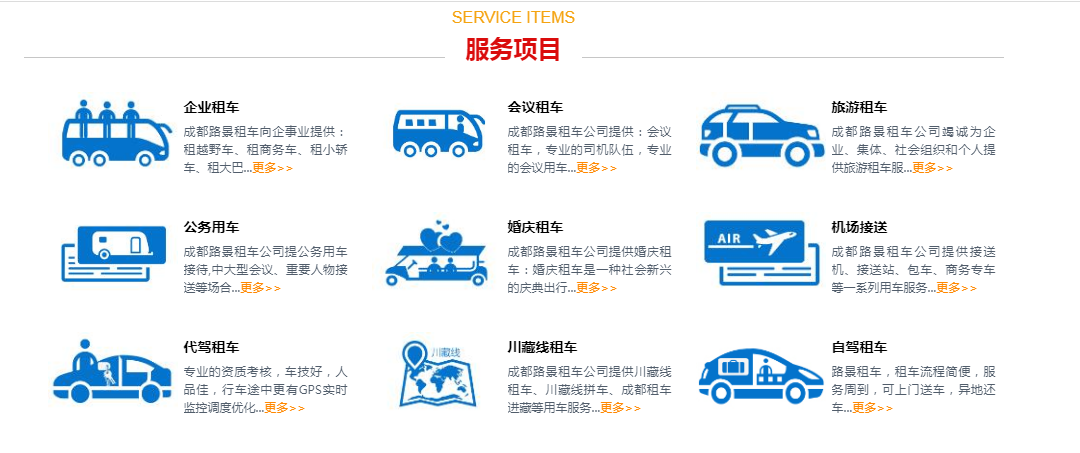
Task: Open 更多 link under 旅游租车
Action: tap(932, 168)
